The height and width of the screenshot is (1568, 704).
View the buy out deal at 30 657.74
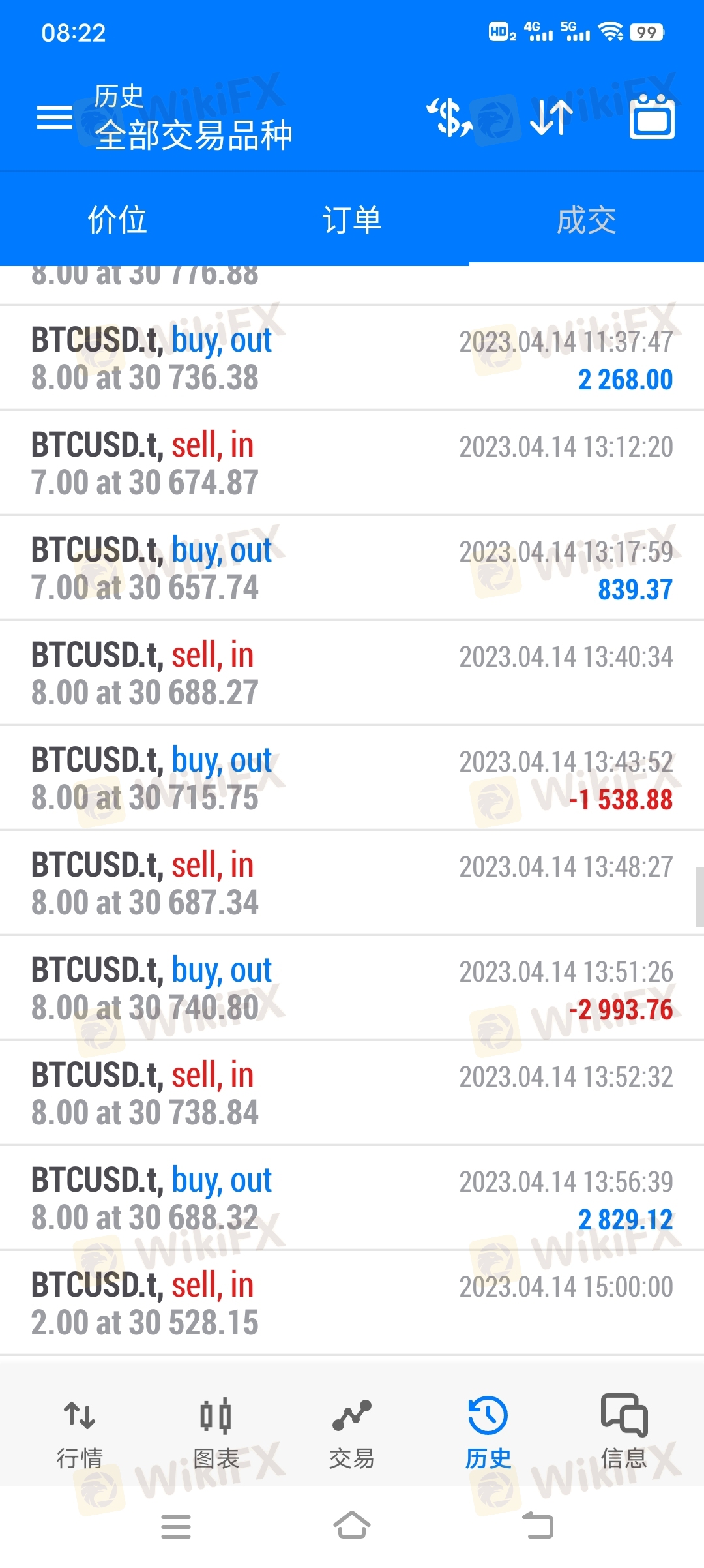coord(352,568)
